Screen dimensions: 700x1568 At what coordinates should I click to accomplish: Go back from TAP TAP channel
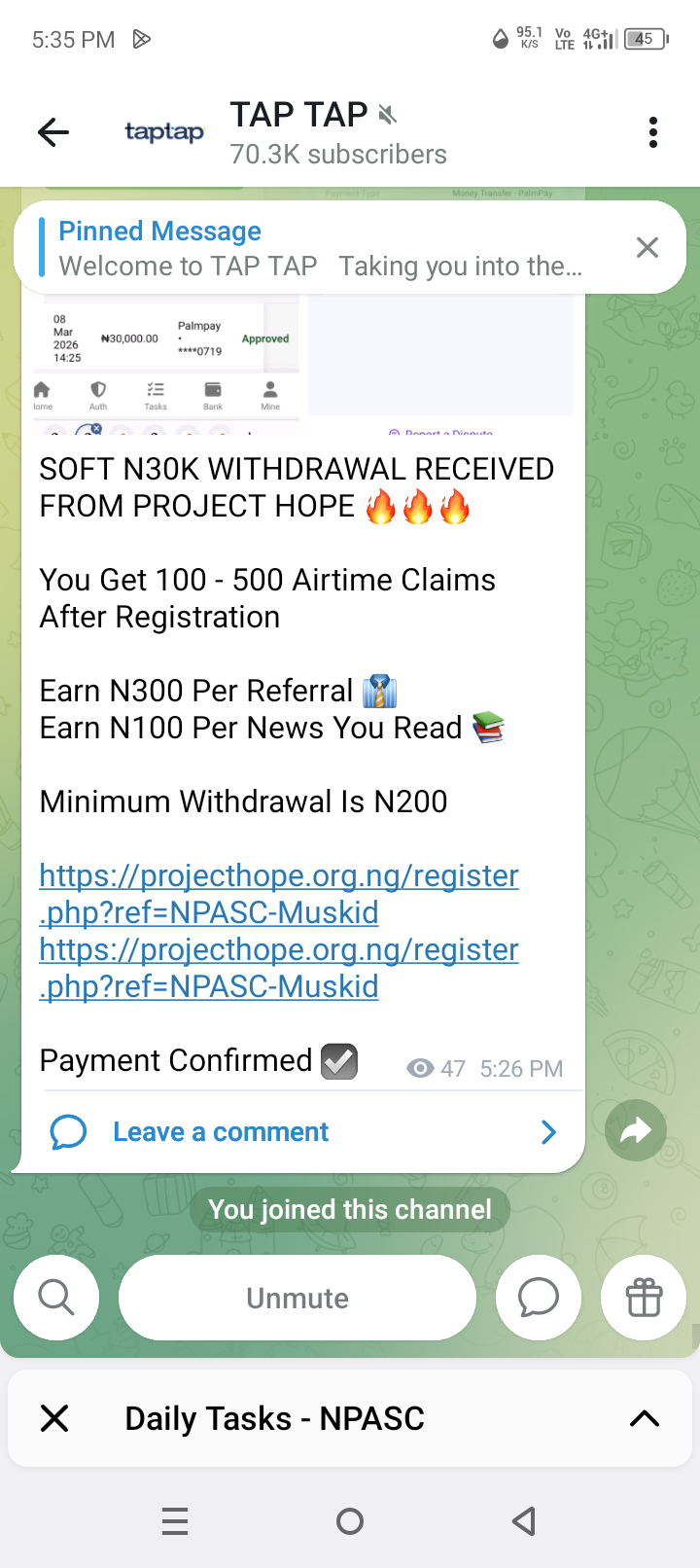click(53, 132)
